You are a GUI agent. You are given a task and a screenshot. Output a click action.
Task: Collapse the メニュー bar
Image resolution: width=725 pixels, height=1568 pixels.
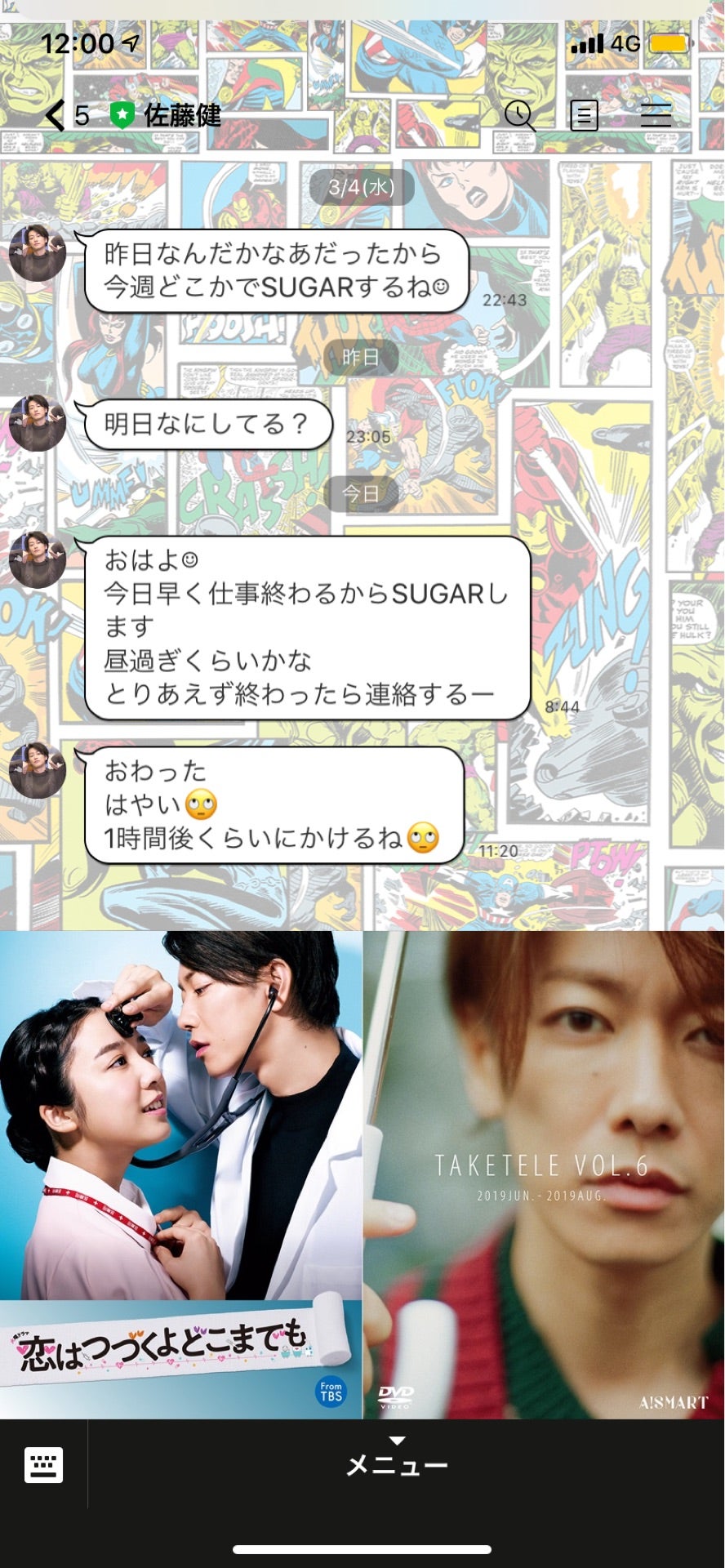coord(398,1460)
